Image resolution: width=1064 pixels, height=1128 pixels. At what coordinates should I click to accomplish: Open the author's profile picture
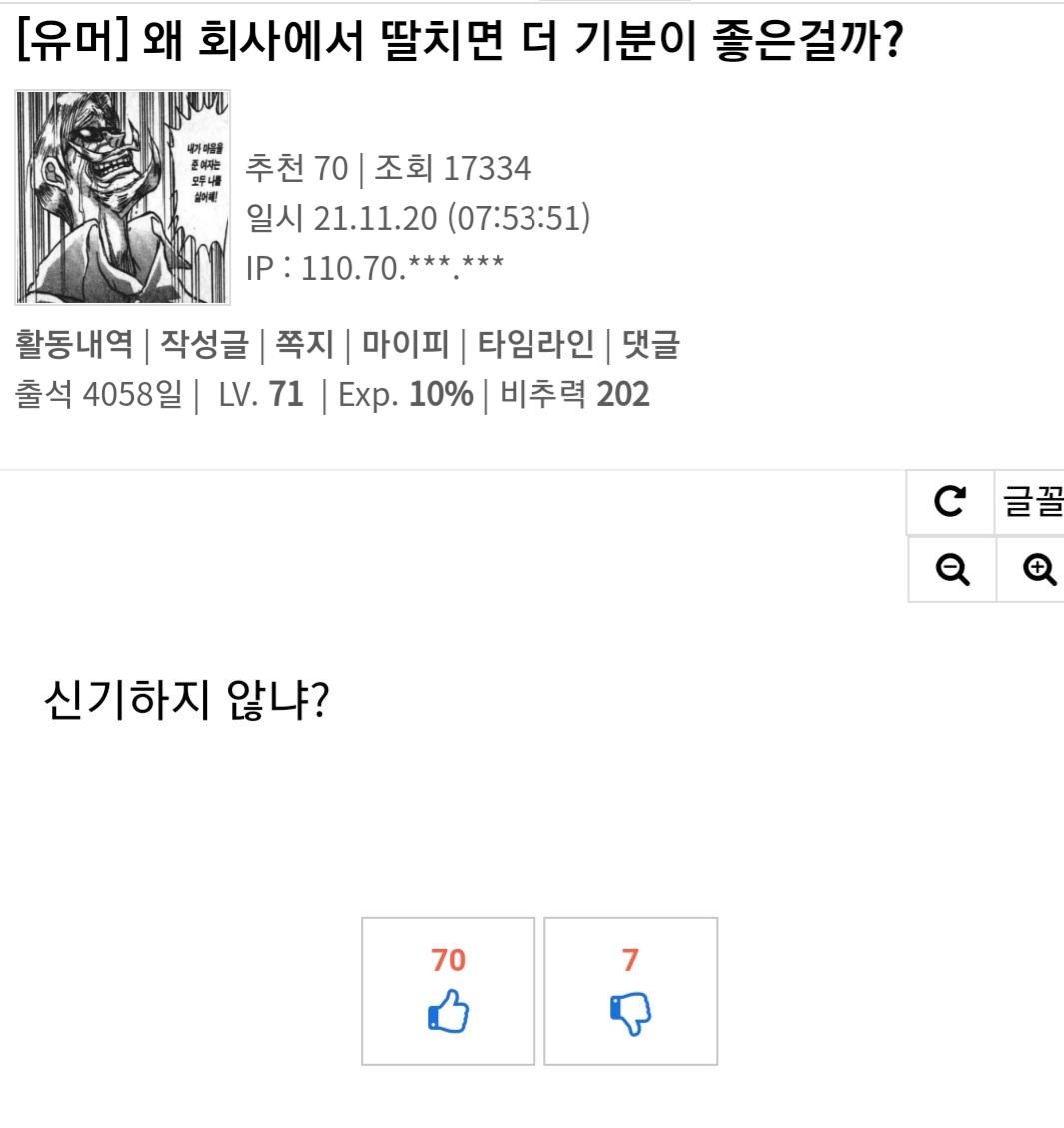(122, 197)
